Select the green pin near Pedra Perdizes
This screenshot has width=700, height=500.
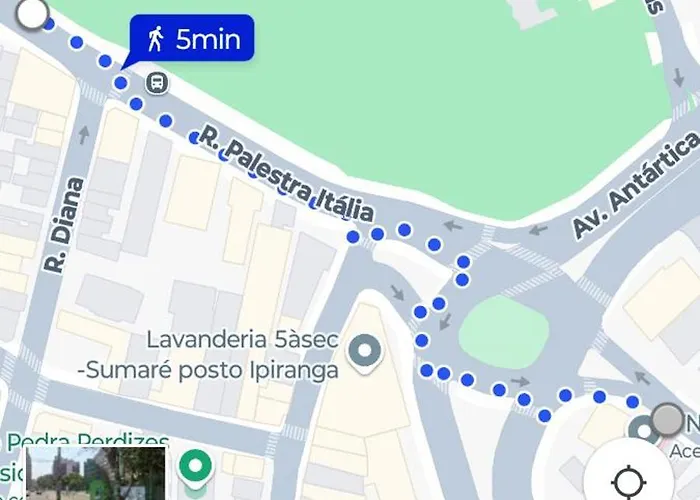coord(193,466)
